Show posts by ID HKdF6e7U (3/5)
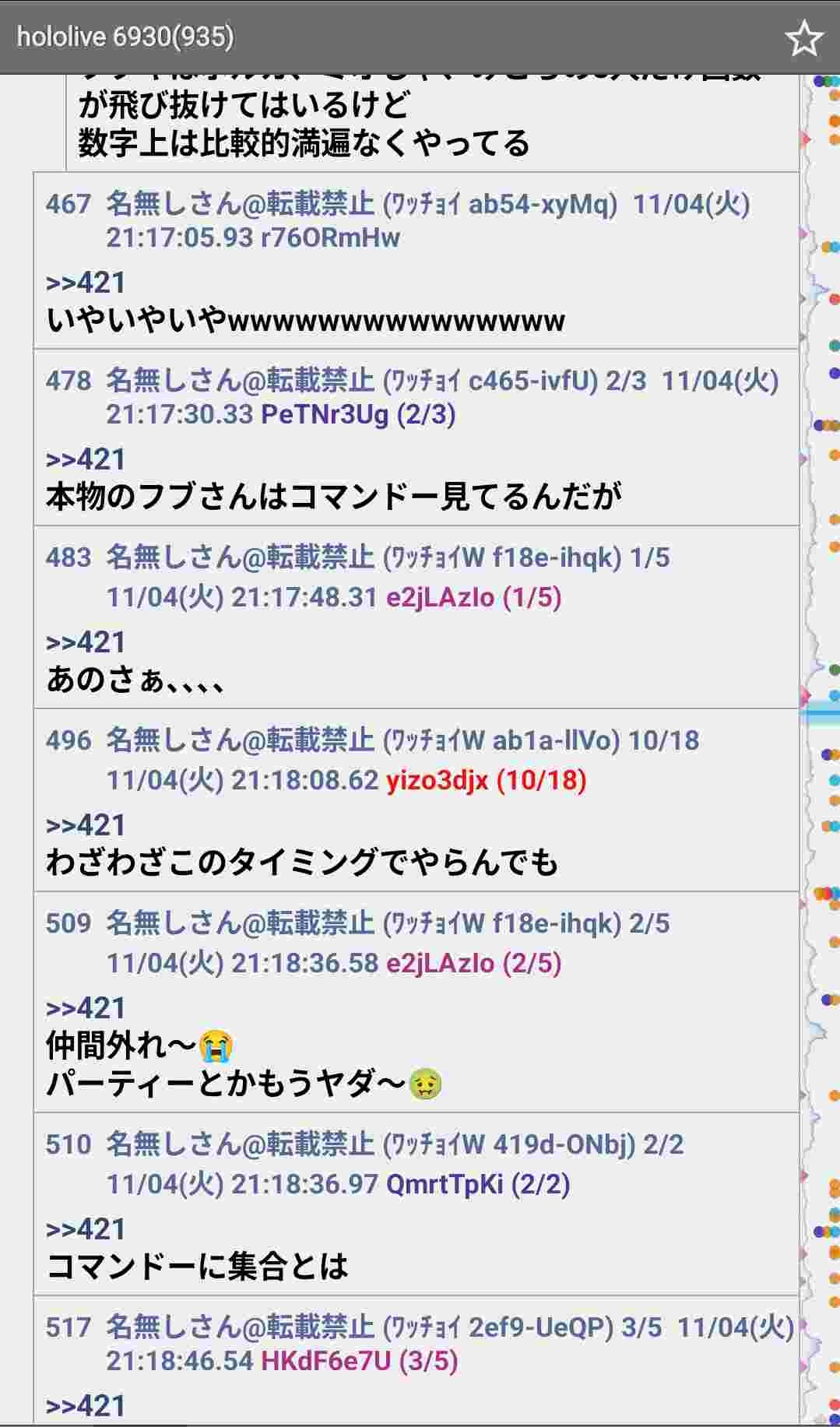The height and width of the screenshot is (1427, 840). [359, 1361]
